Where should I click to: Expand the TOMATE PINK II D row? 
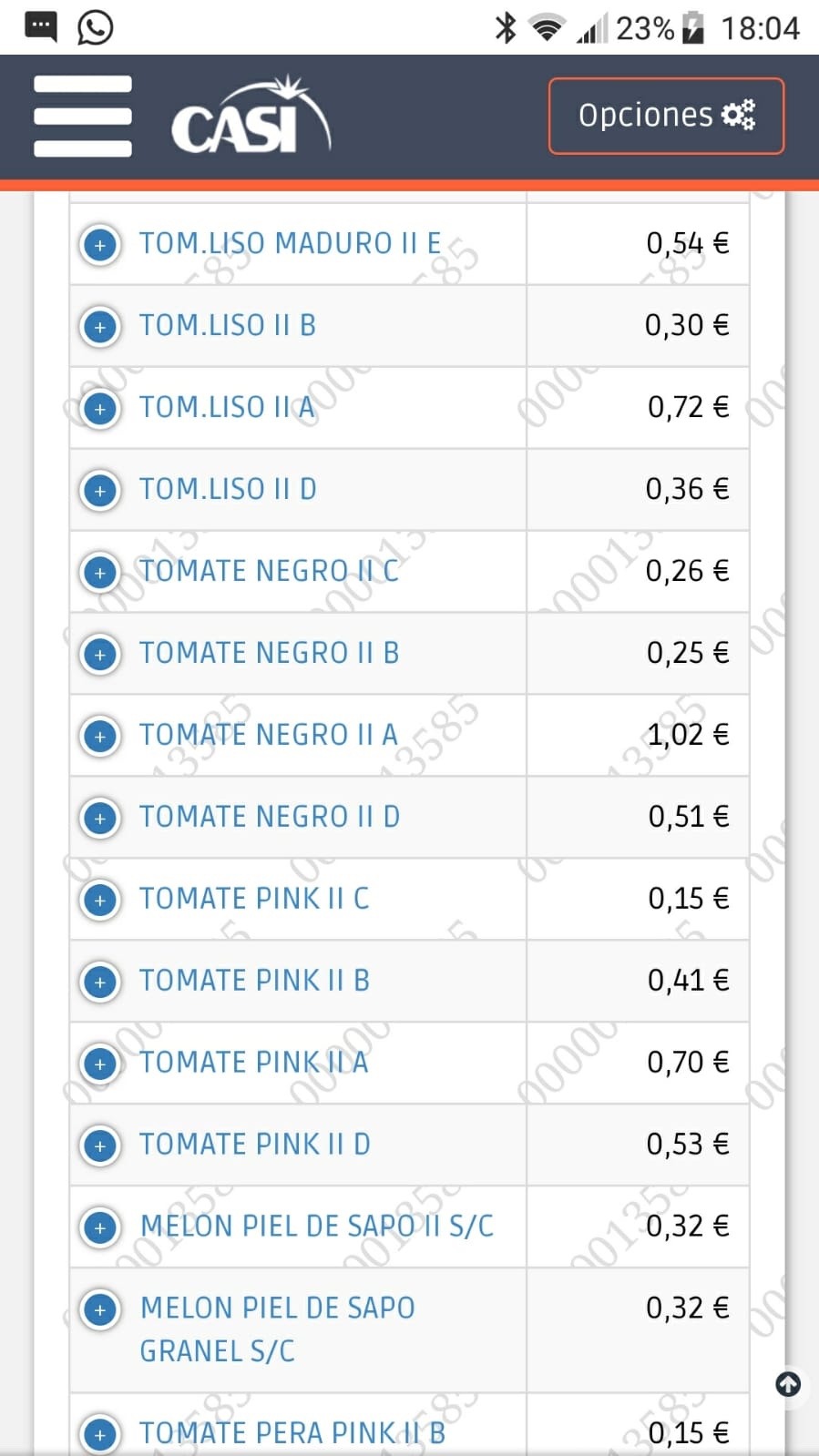100,1145
